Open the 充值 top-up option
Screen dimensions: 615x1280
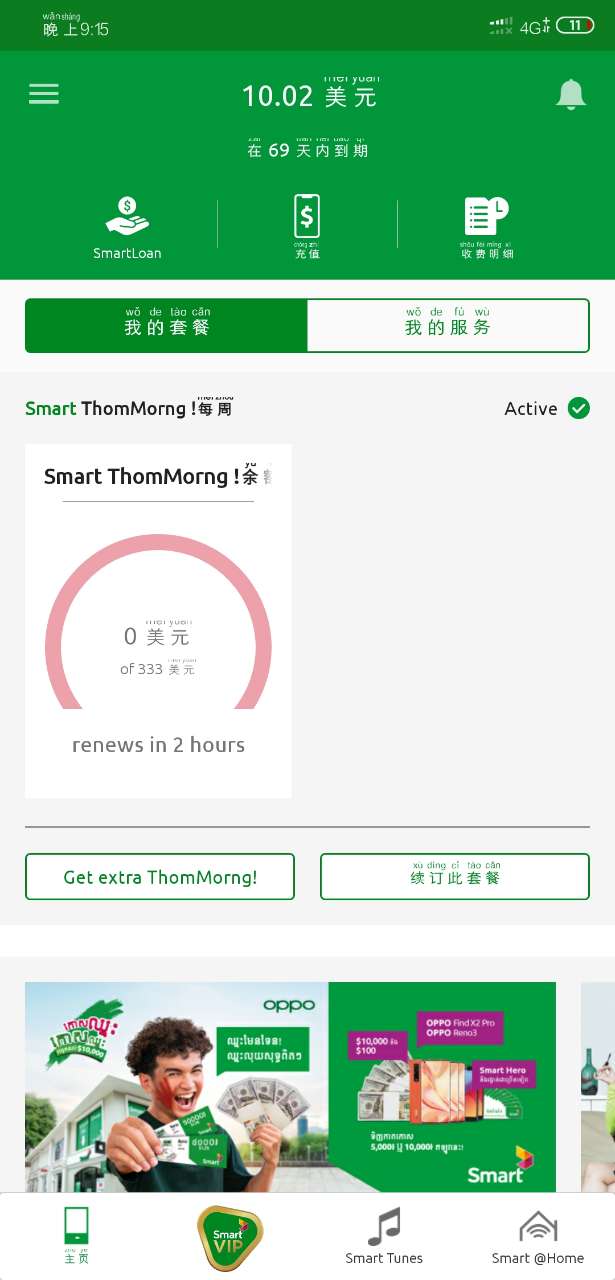click(307, 227)
